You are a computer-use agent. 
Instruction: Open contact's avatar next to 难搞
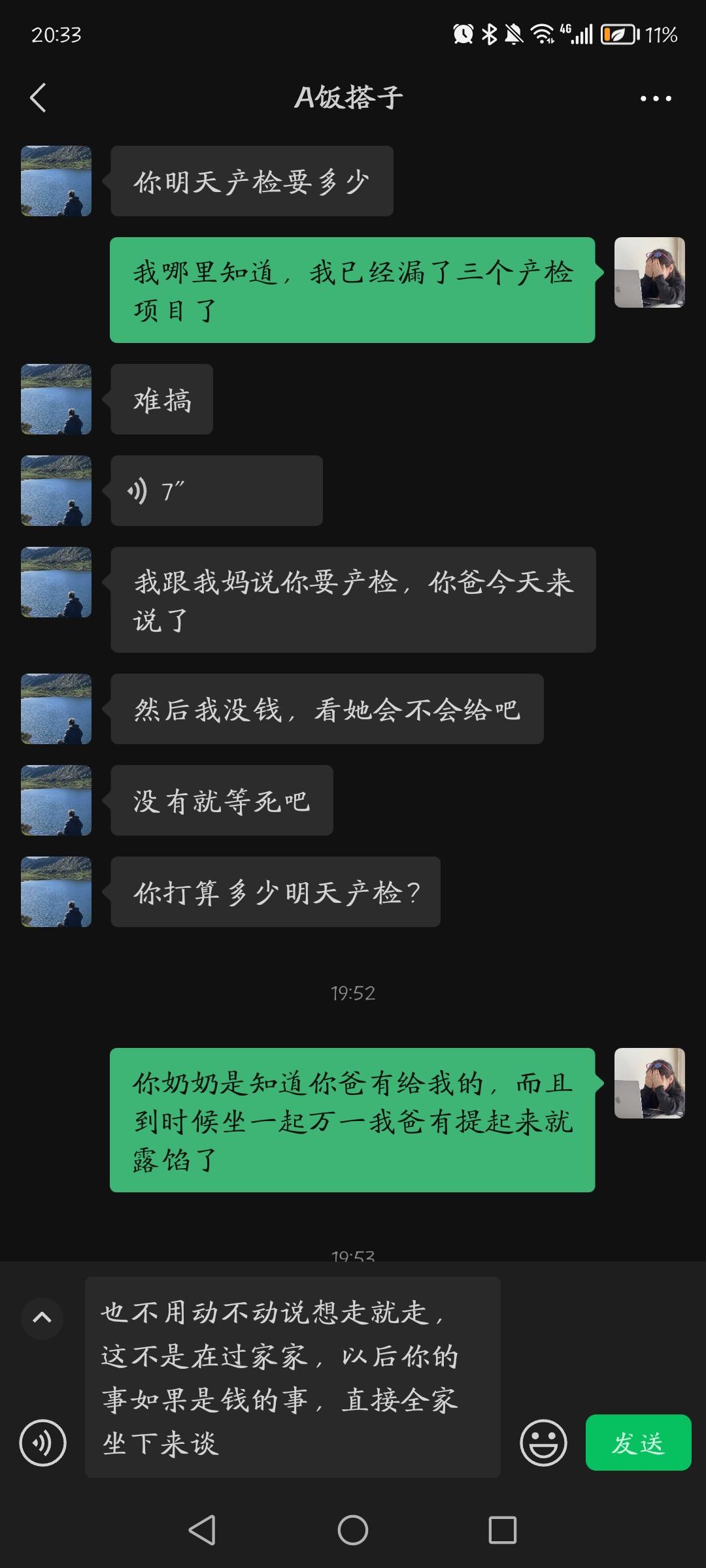[x=56, y=399]
